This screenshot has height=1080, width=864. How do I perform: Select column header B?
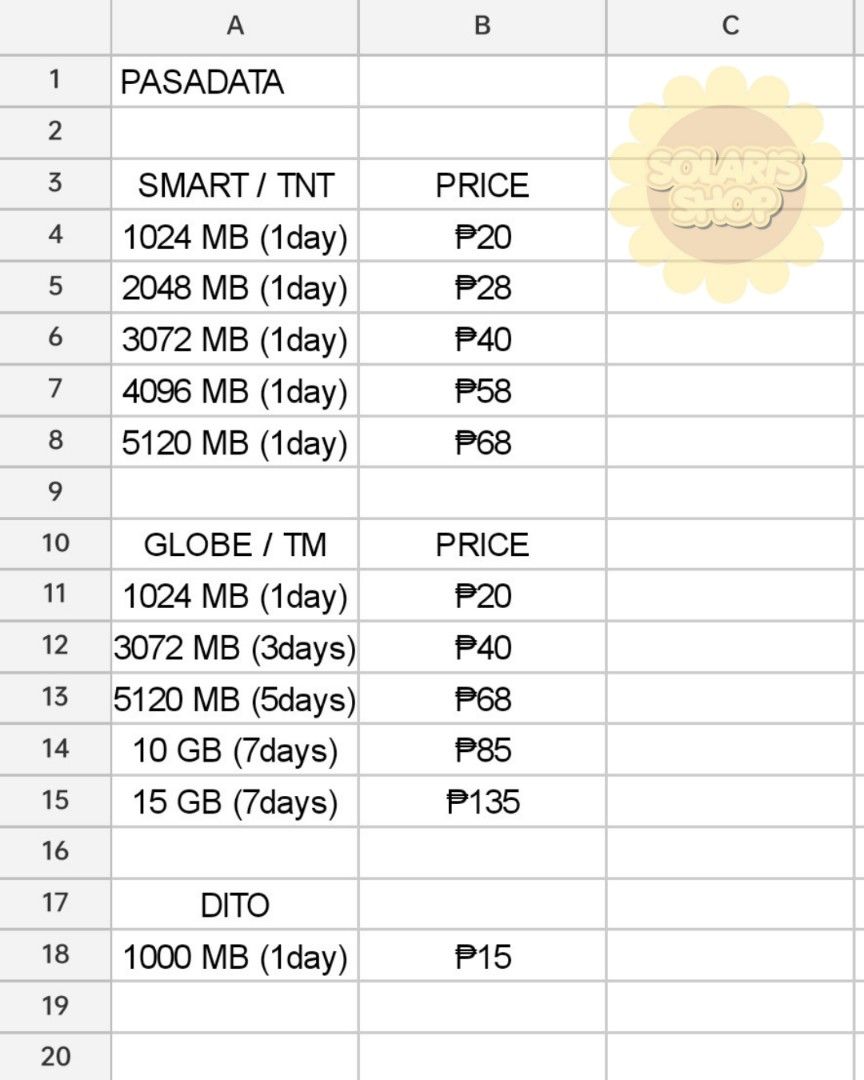(x=482, y=26)
